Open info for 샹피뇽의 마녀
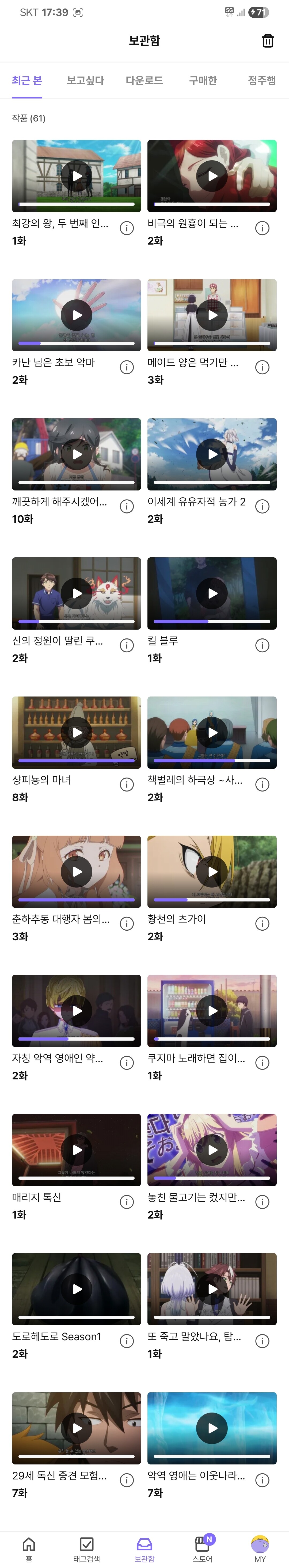Image resolution: width=289 pixels, height=1568 pixels. click(127, 785)
